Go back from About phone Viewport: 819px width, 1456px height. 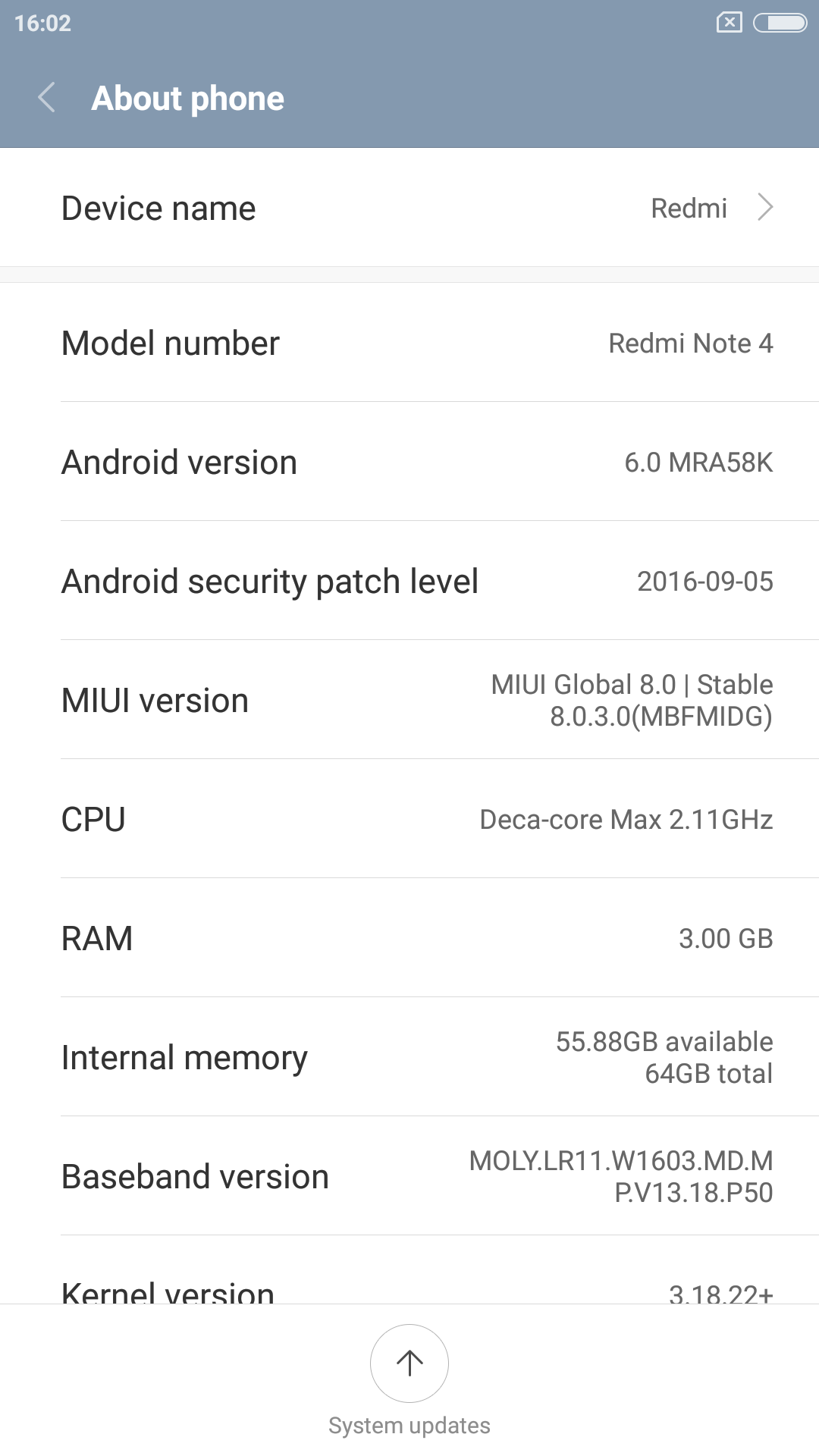pos(47,98)
